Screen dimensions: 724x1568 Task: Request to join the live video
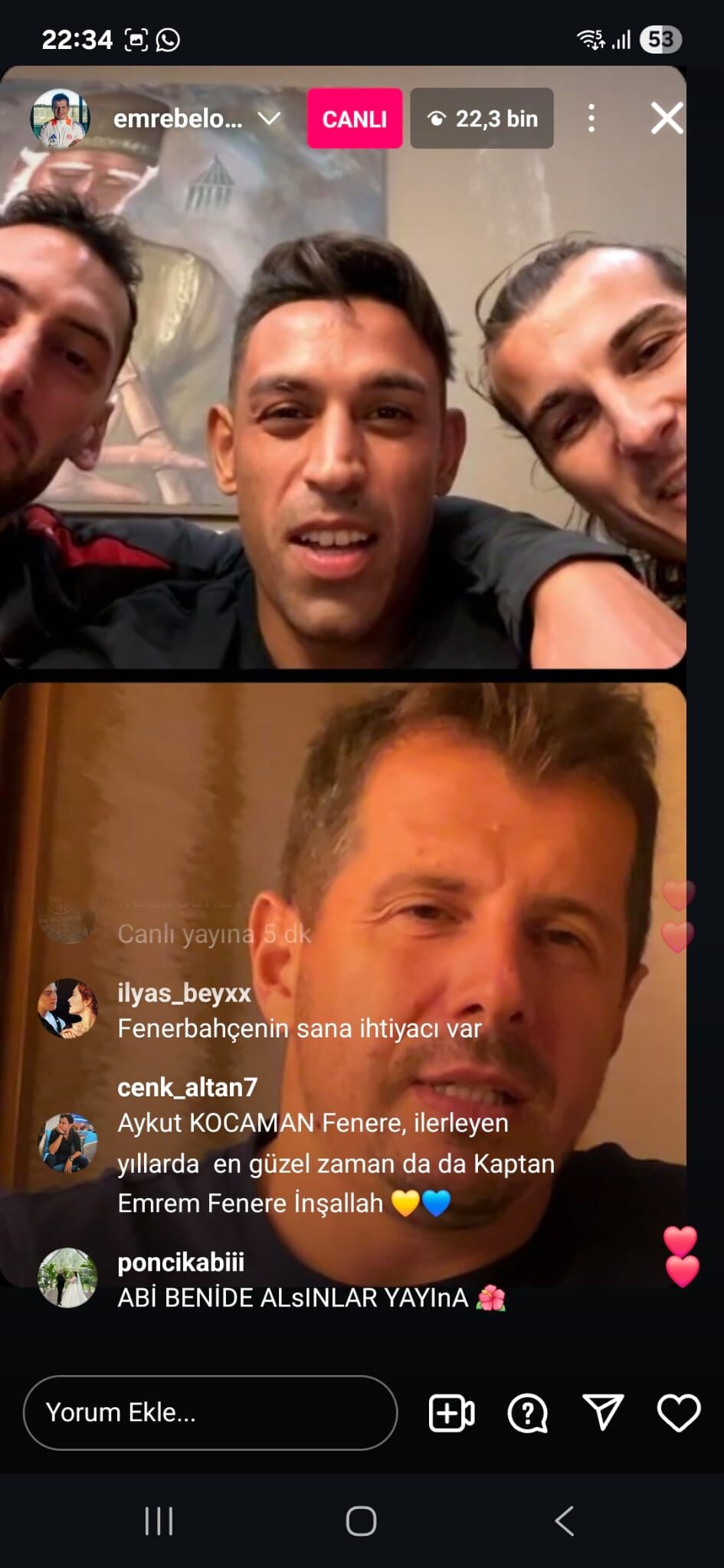[x=451, y=1413]
